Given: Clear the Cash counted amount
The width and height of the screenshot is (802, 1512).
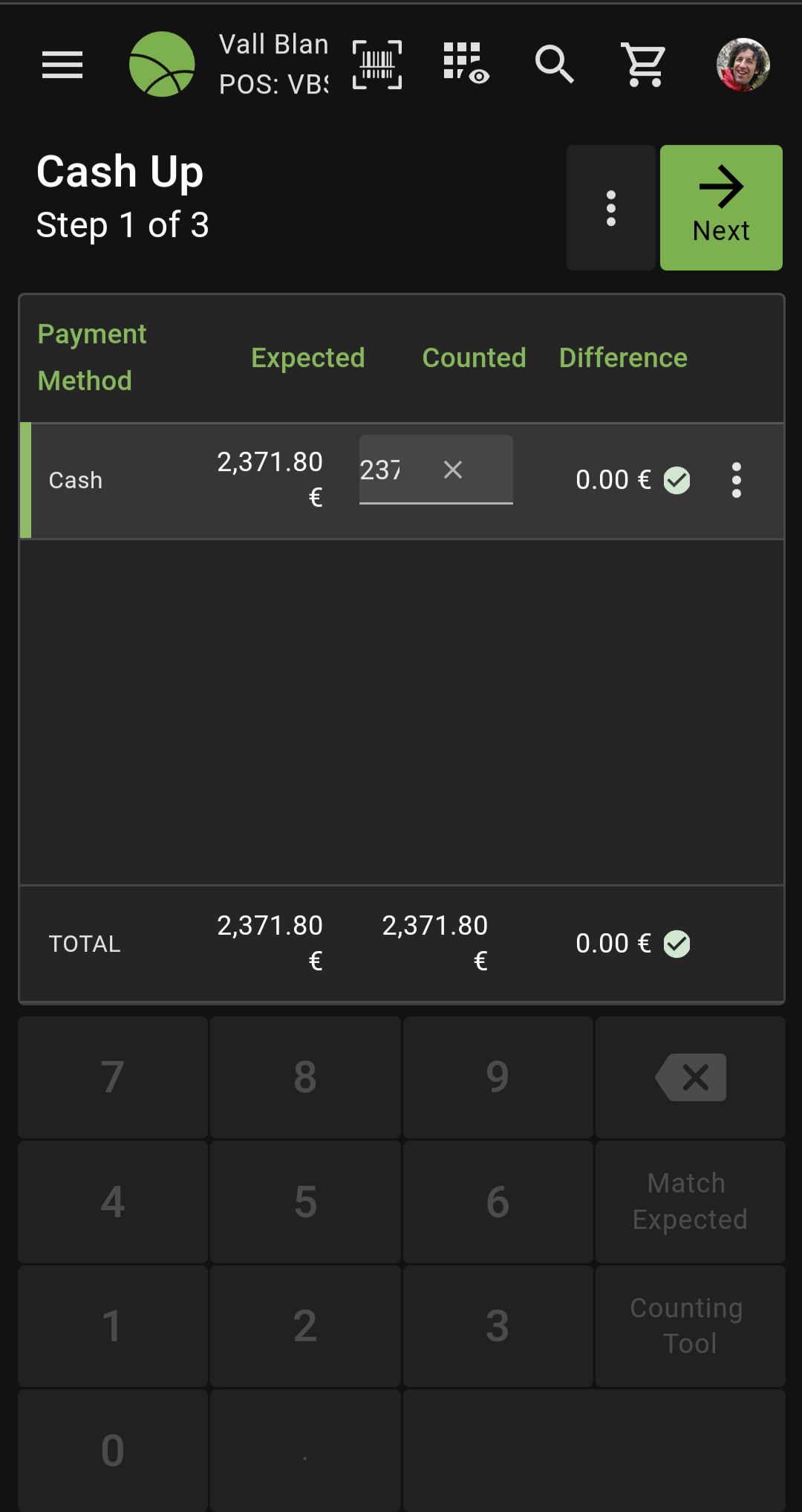Looking at the screenshot, I should [x=453, y=470].
